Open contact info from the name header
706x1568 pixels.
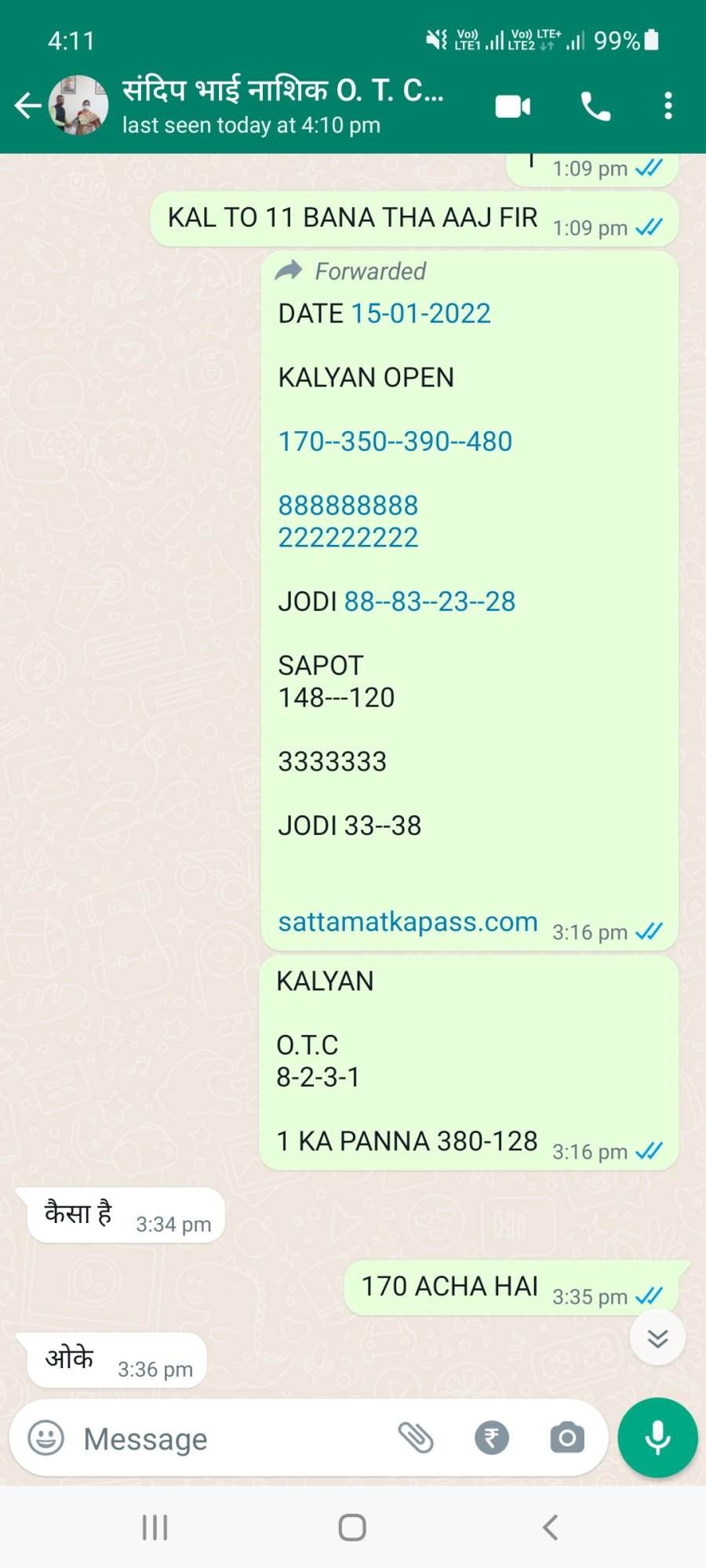click(x=282, y=105)
